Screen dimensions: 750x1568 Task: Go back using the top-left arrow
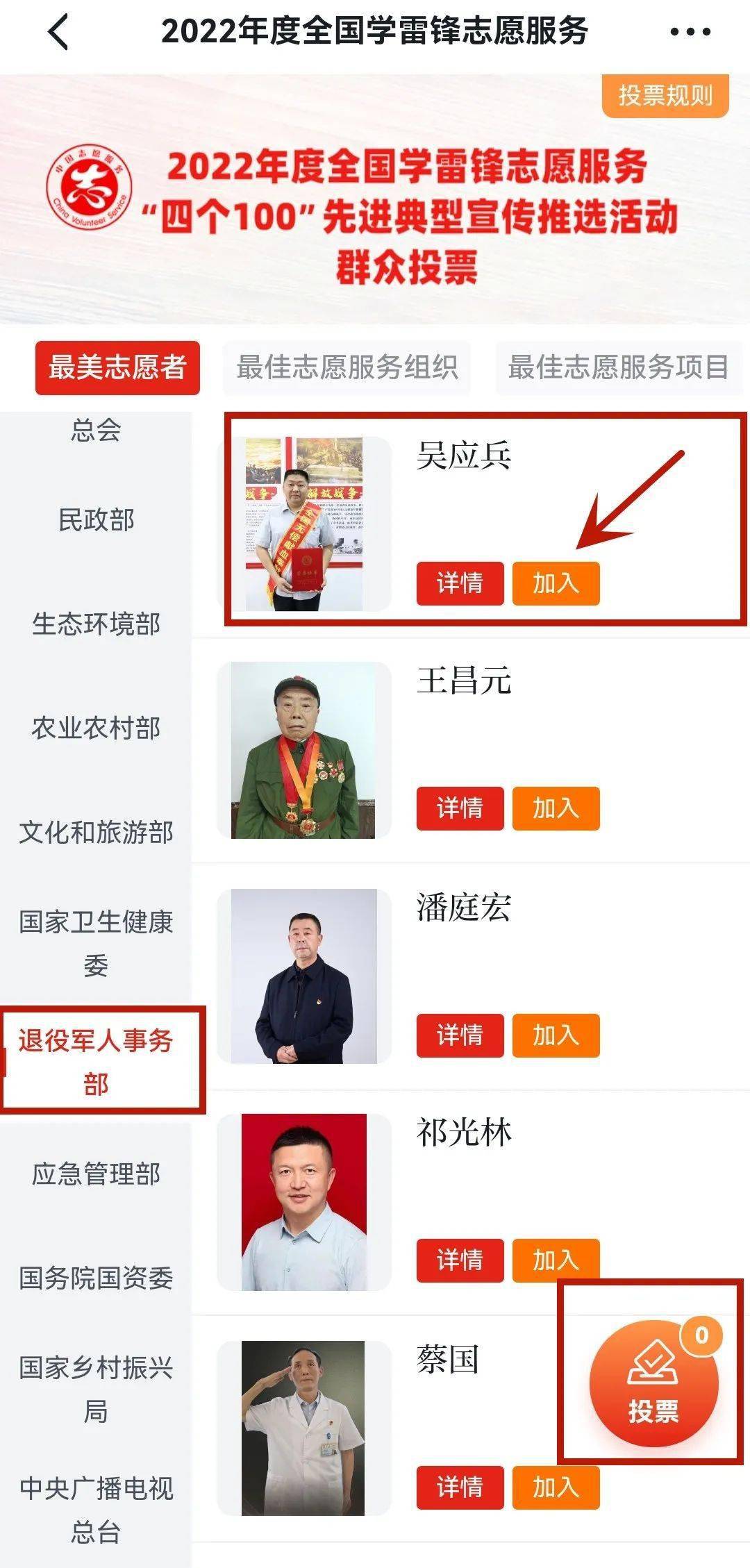60,32
